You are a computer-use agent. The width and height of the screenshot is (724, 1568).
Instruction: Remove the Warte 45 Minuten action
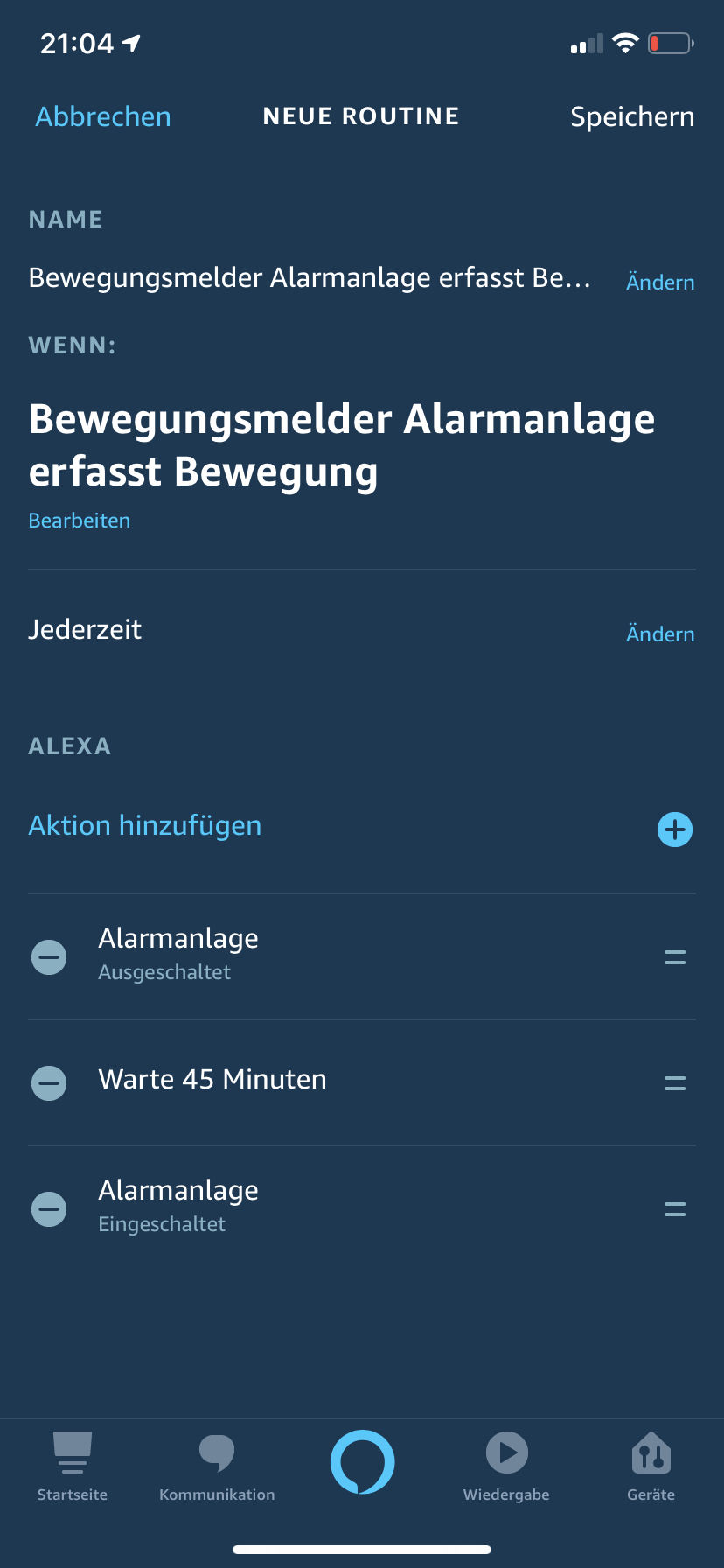(49, 1082)
